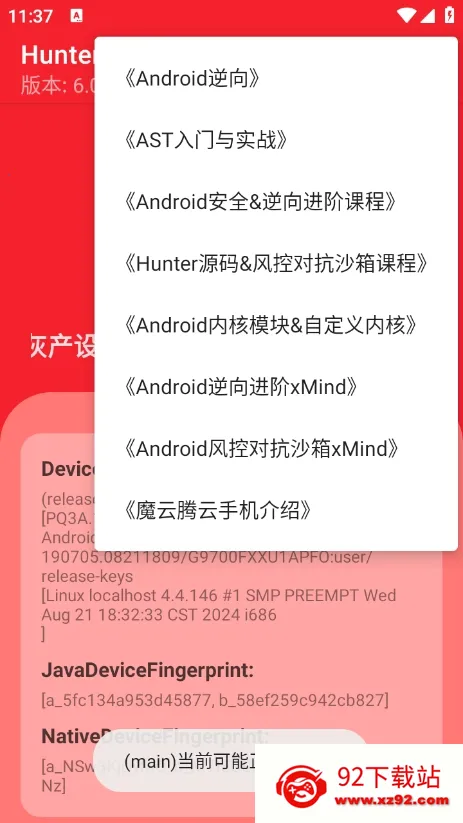Tap 《魔云腾云手机介绍》
This screenshot has width=463, height=823.
(x=276, y=510)
